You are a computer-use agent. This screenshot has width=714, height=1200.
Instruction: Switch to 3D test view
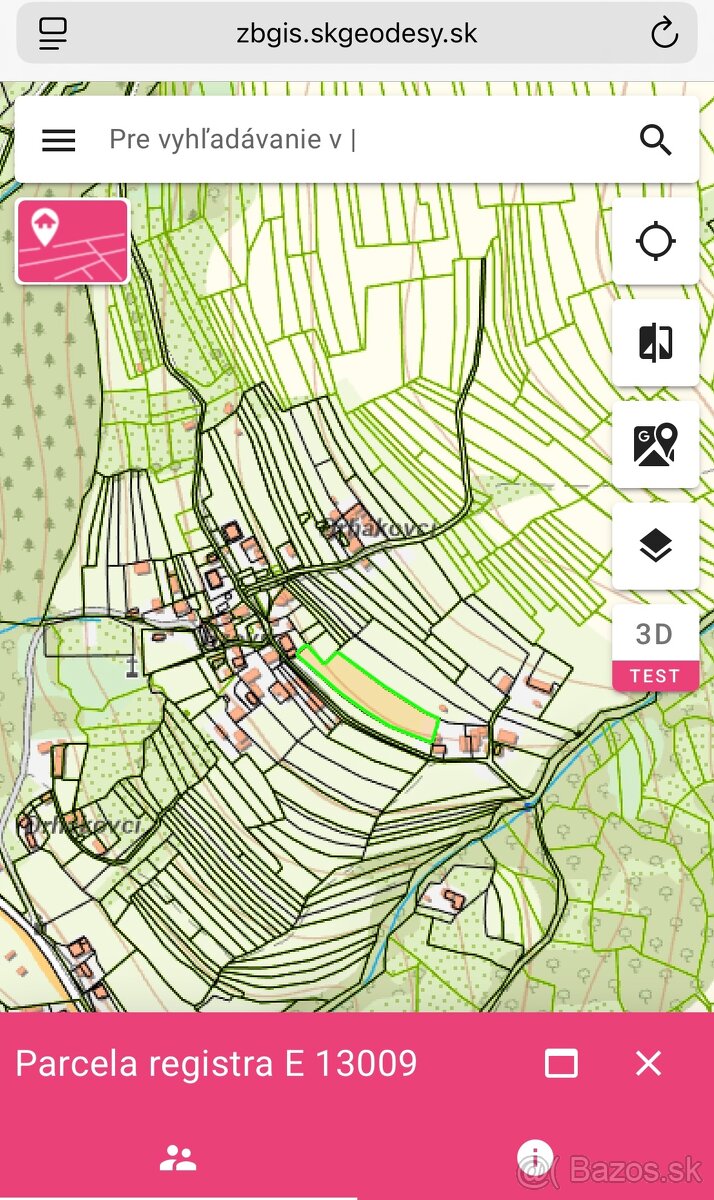[655, 647]
